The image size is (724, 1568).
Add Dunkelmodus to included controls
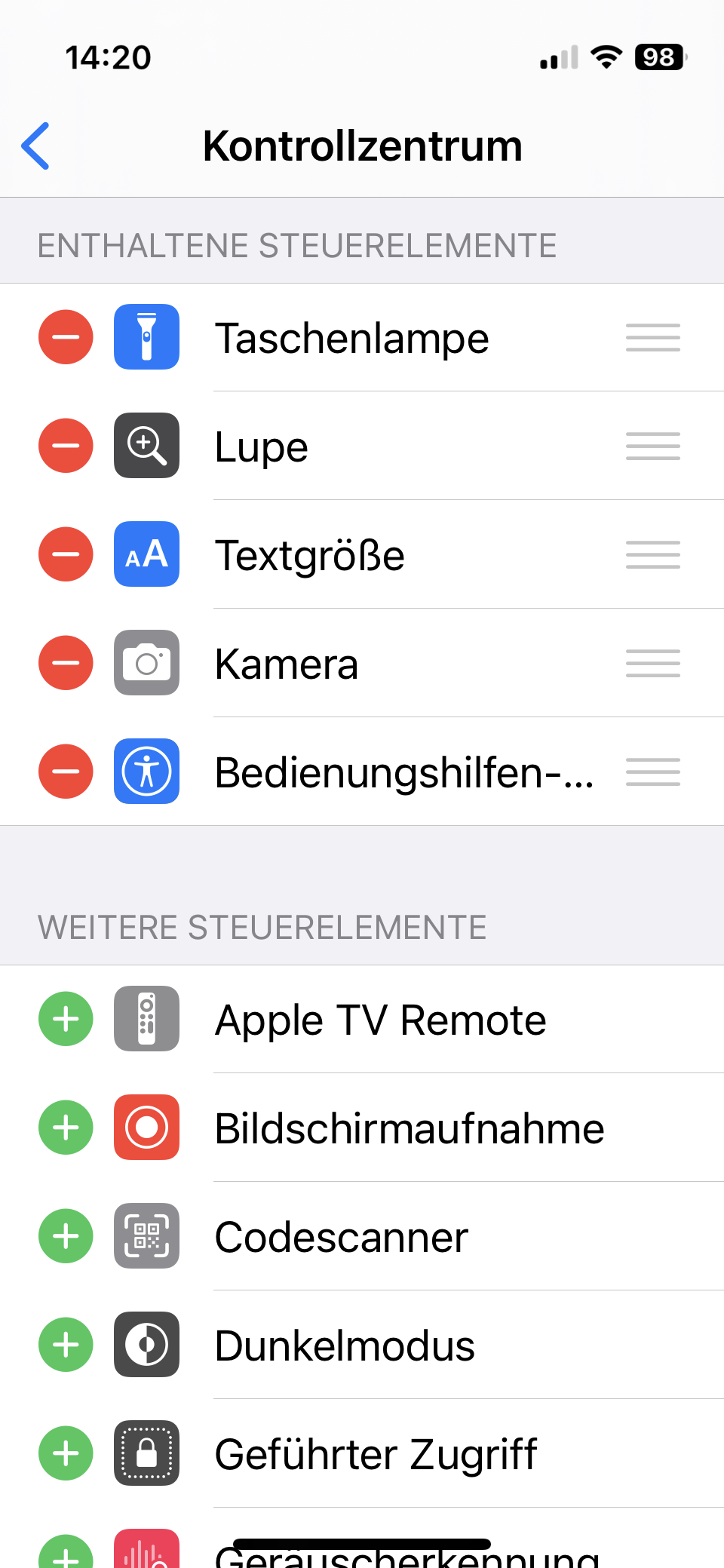[66, 1345]
